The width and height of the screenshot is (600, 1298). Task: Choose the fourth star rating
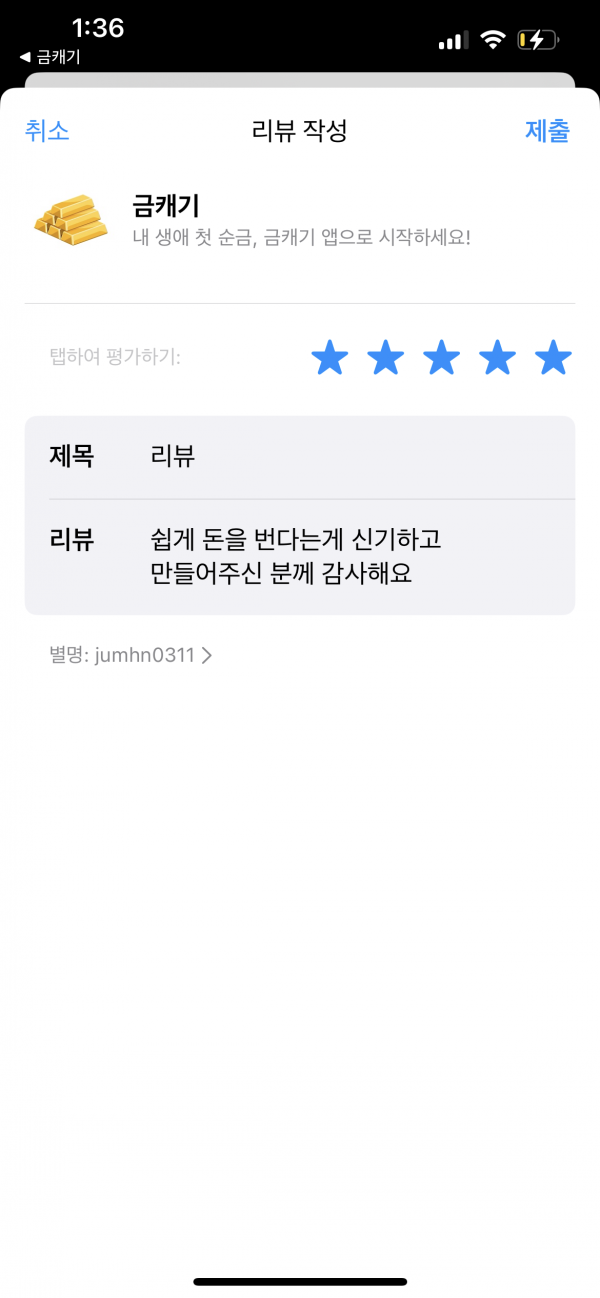pyautogui.click(x=497, y=357)
